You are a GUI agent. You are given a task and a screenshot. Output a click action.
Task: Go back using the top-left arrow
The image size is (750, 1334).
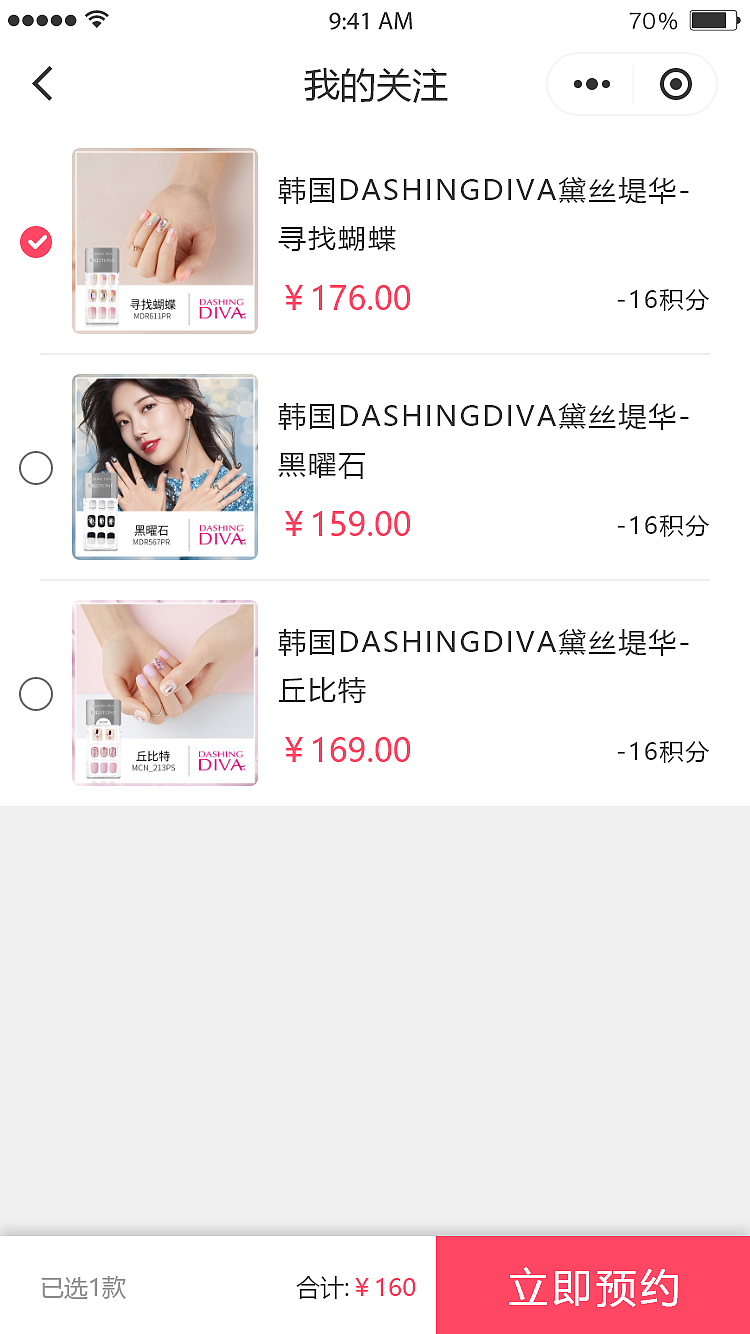click(x=42, y=84)
